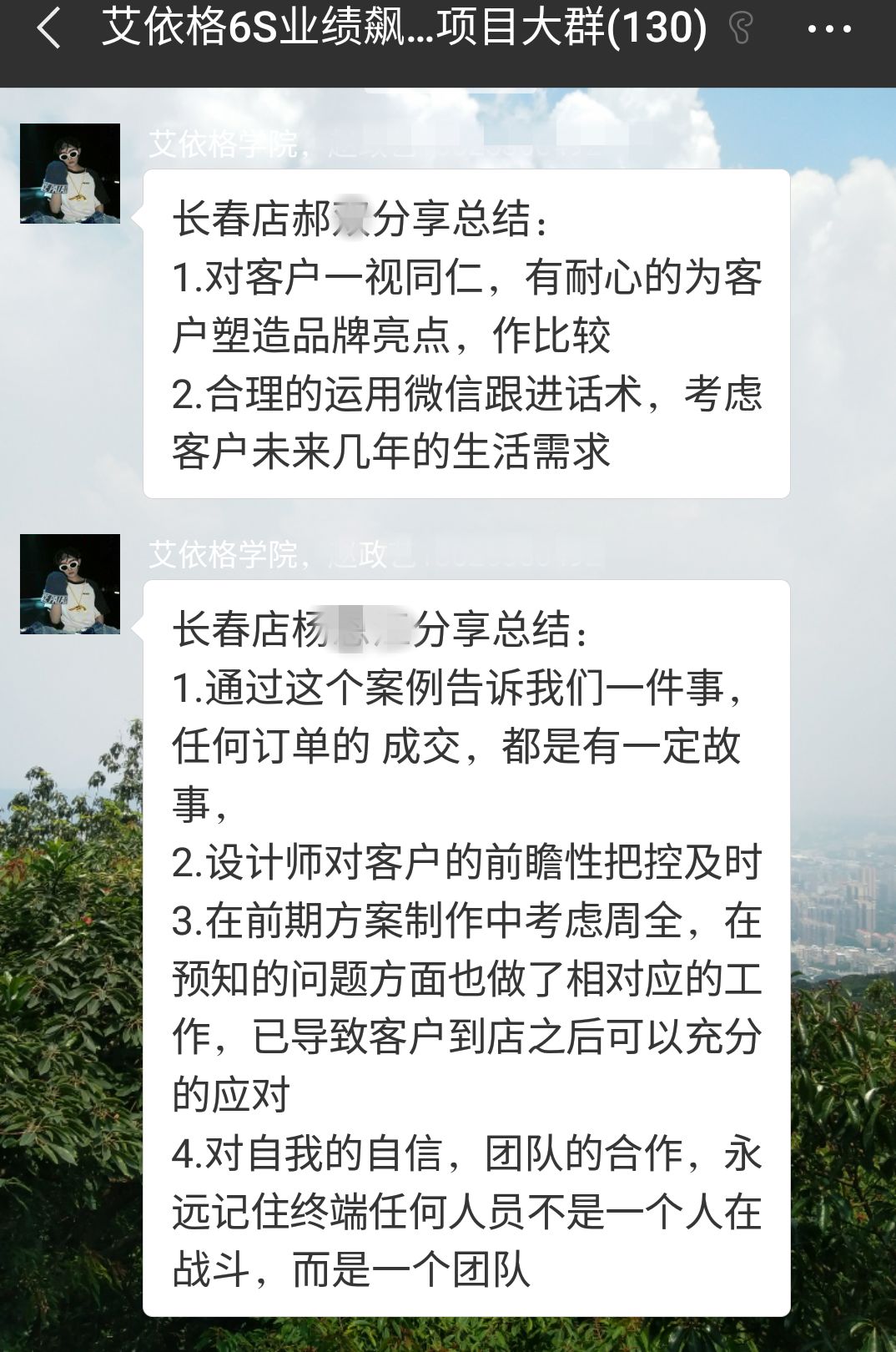Image resolution: width=896 pixels, height=1352 pixels.
Task: Go back from the group chat
Action: coord(48,30)
